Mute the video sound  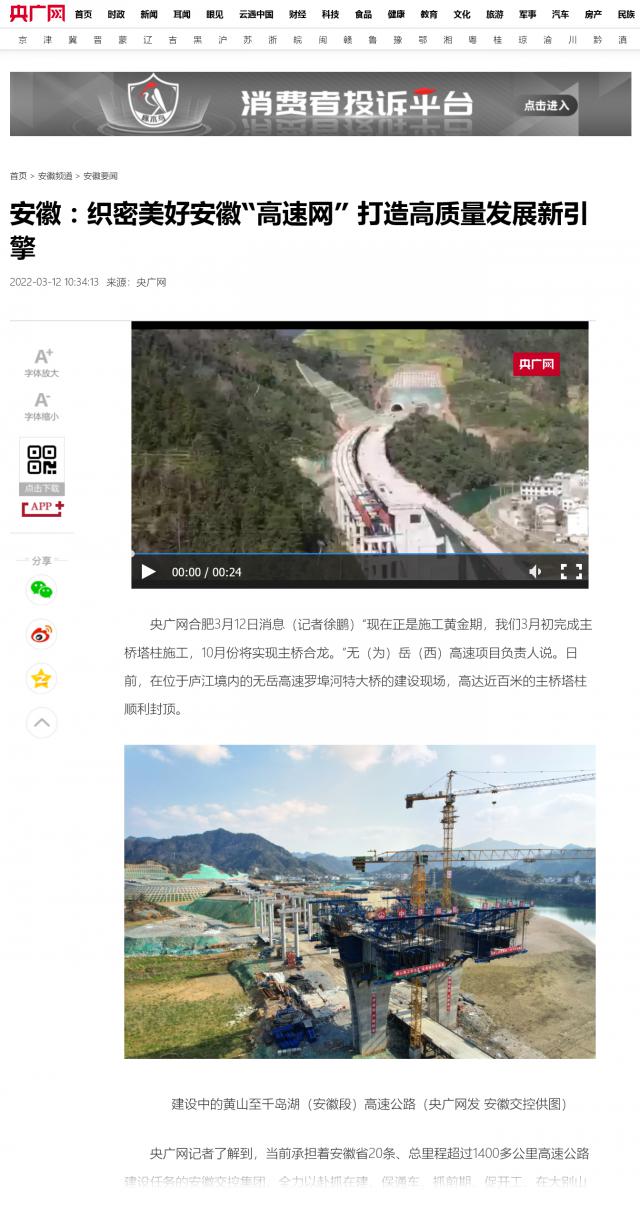535,572
